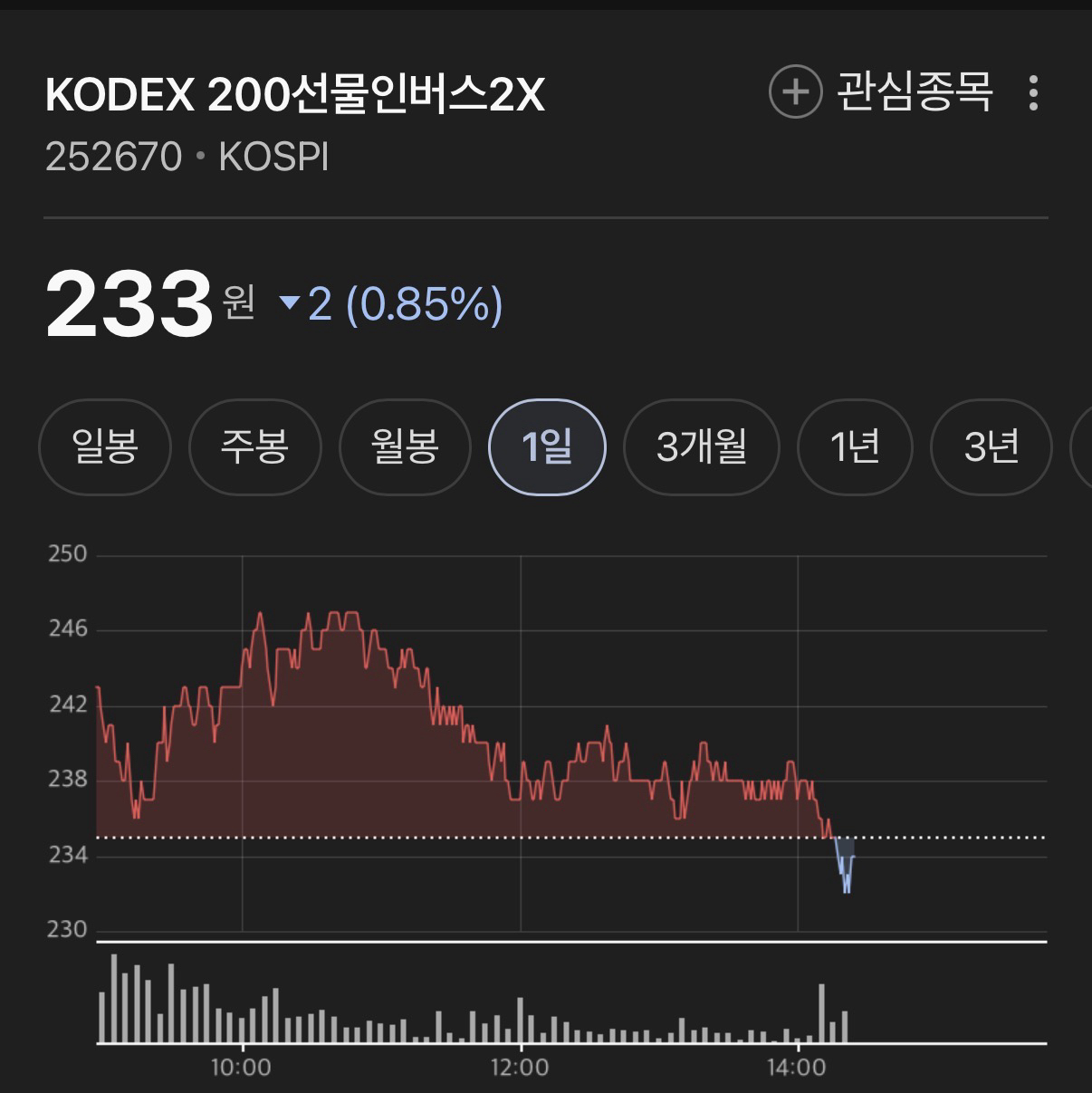
Task: View the 1년 one-year chart
Action: (x=854, y=446)
